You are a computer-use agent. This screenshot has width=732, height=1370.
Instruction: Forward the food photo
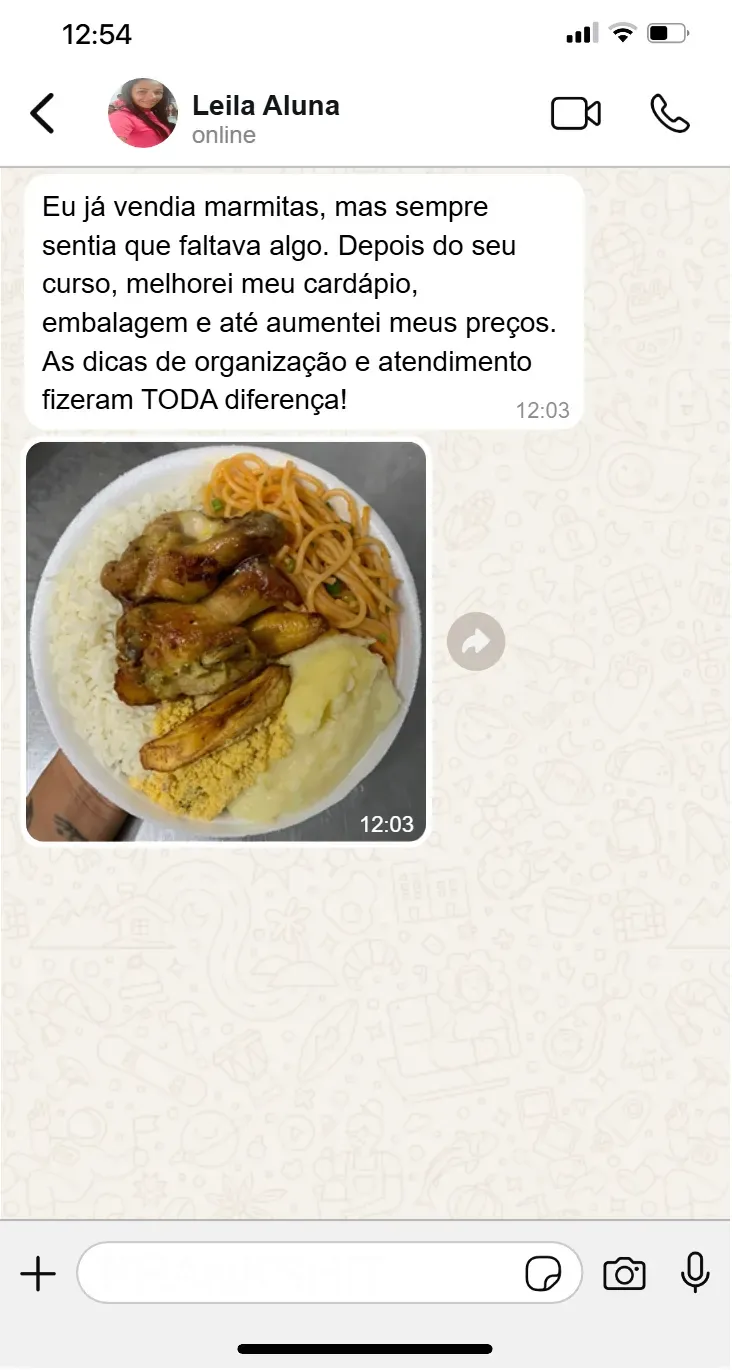(x=476, y=641)
